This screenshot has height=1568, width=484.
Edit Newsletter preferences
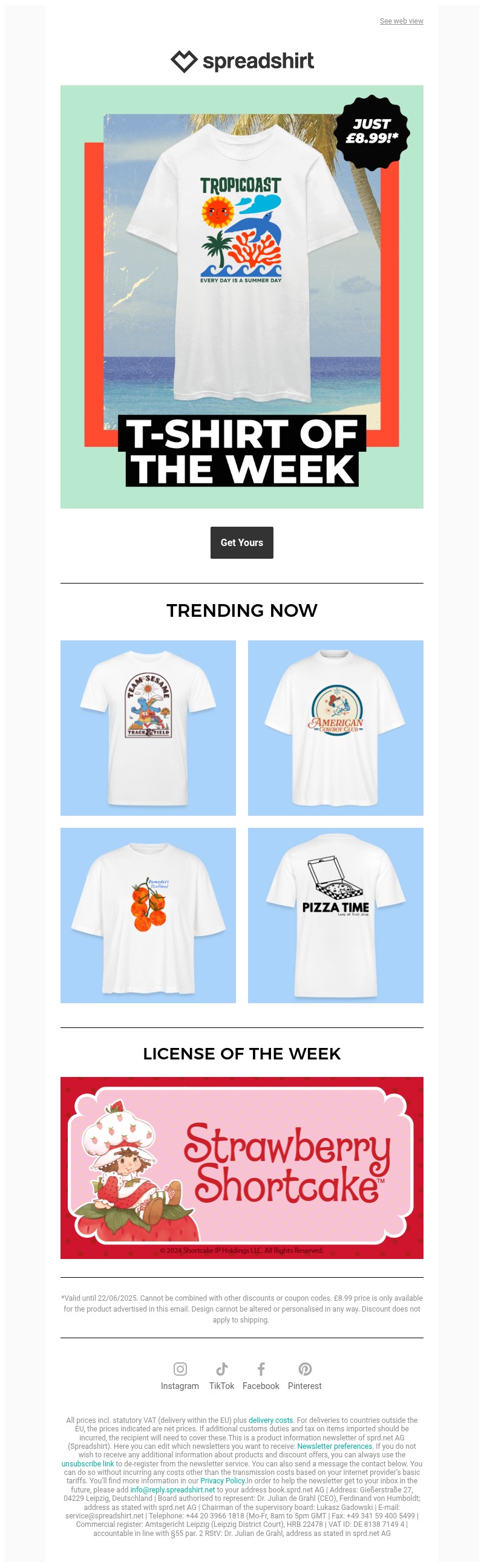pos(334,1446)
